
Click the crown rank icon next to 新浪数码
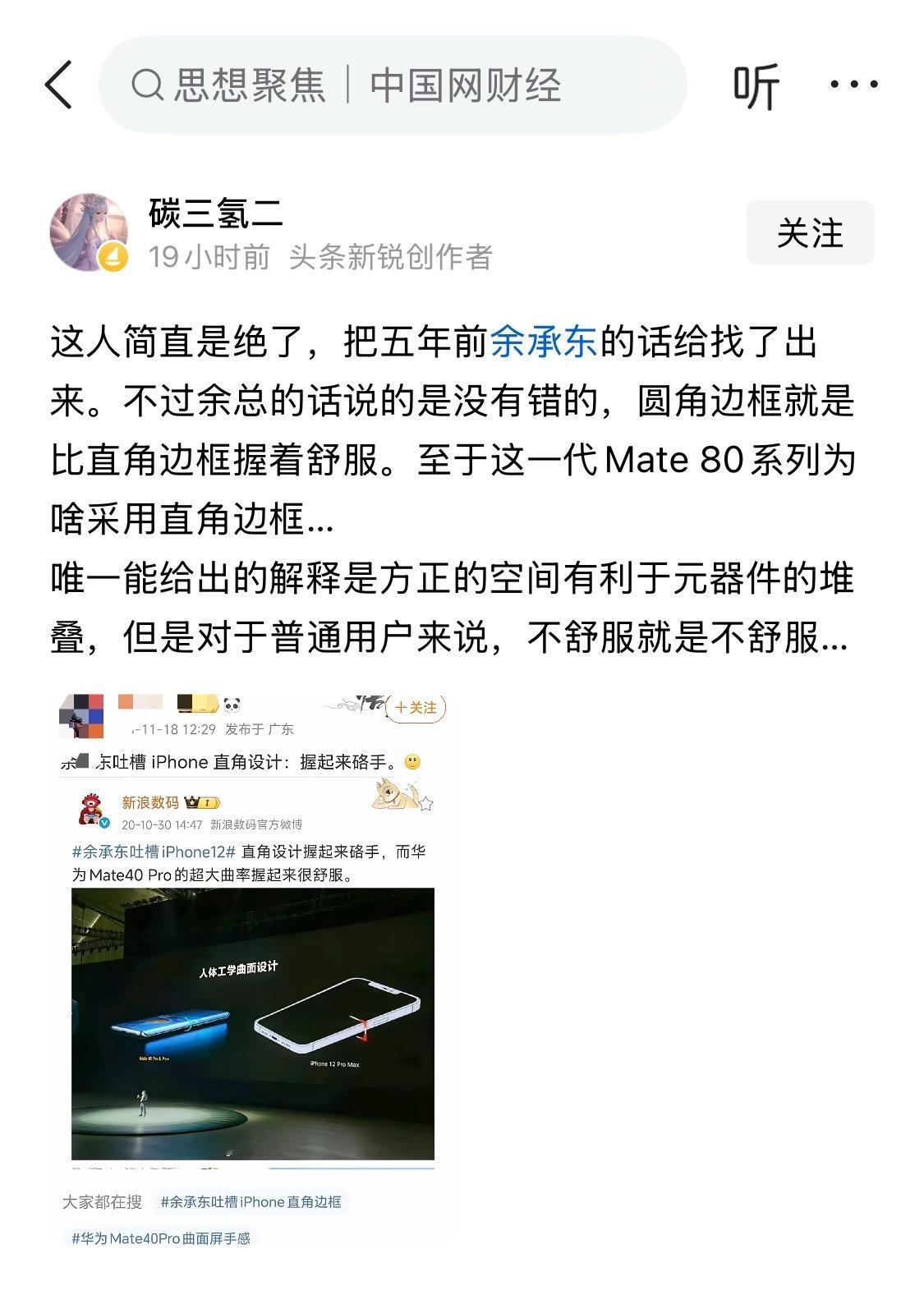click(x=193, y=802)
